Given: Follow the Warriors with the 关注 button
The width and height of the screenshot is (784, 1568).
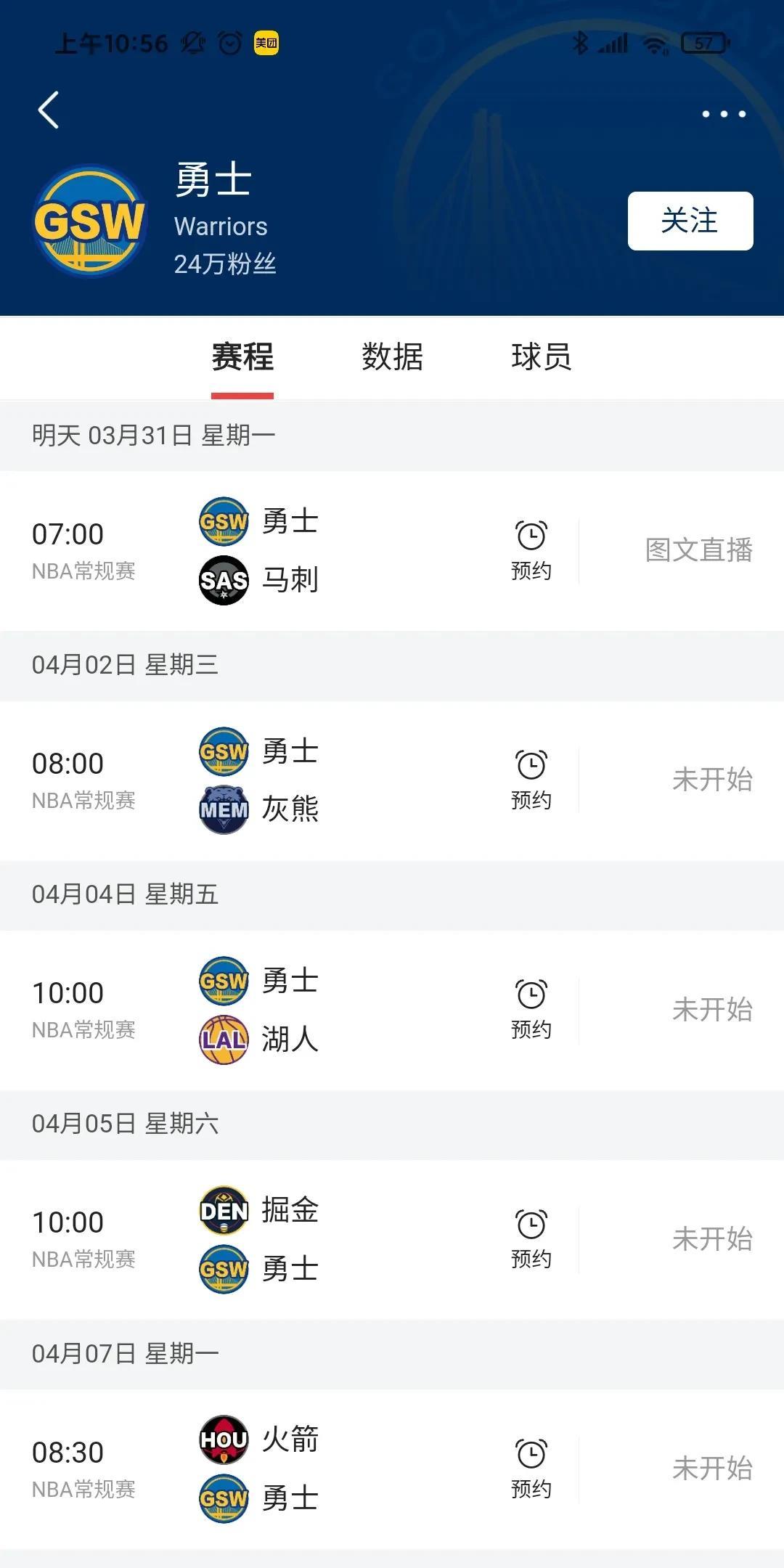Looking at the screenshot, I should 690,221.
